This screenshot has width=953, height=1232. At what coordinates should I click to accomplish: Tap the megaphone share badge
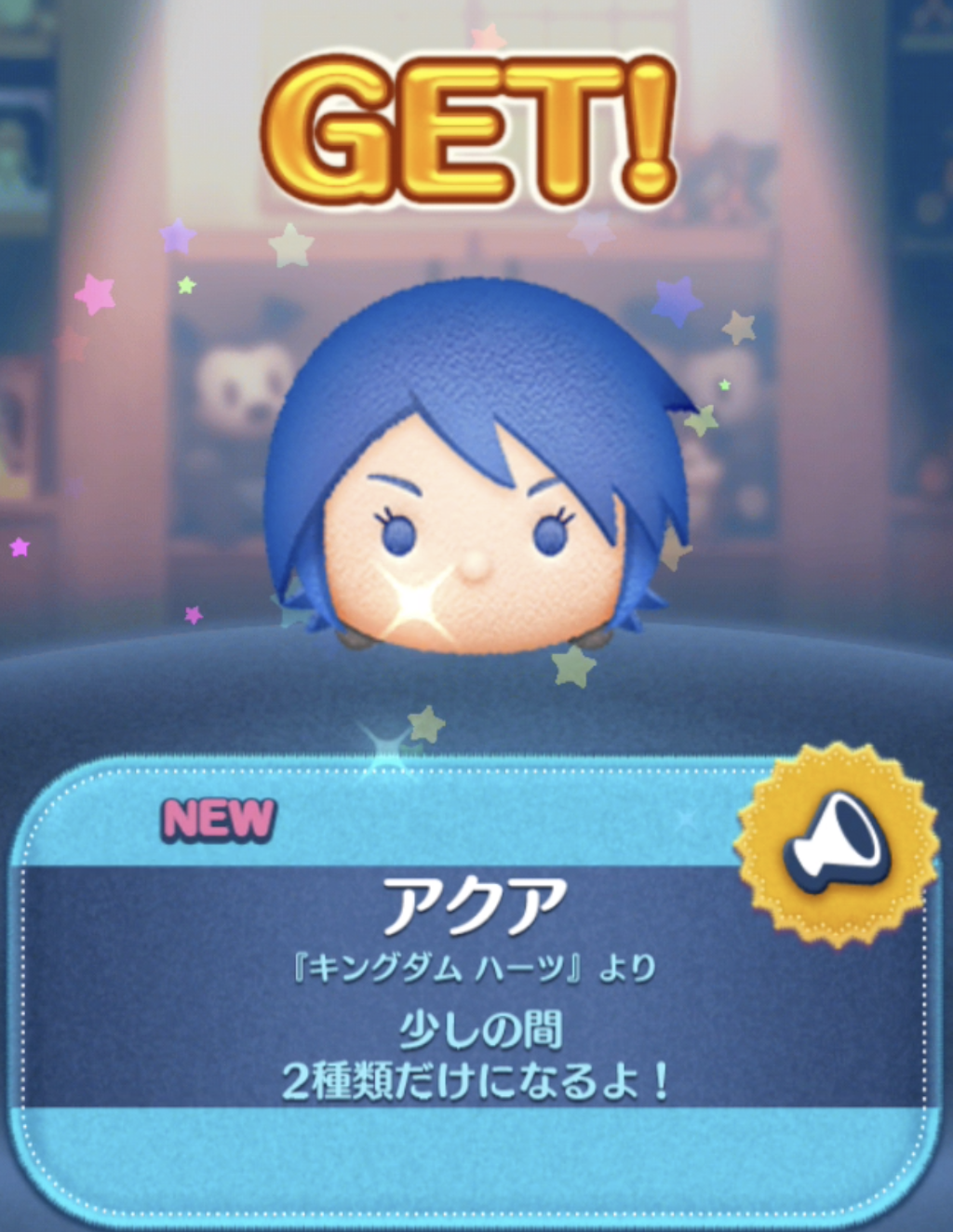tap(836, 845)
